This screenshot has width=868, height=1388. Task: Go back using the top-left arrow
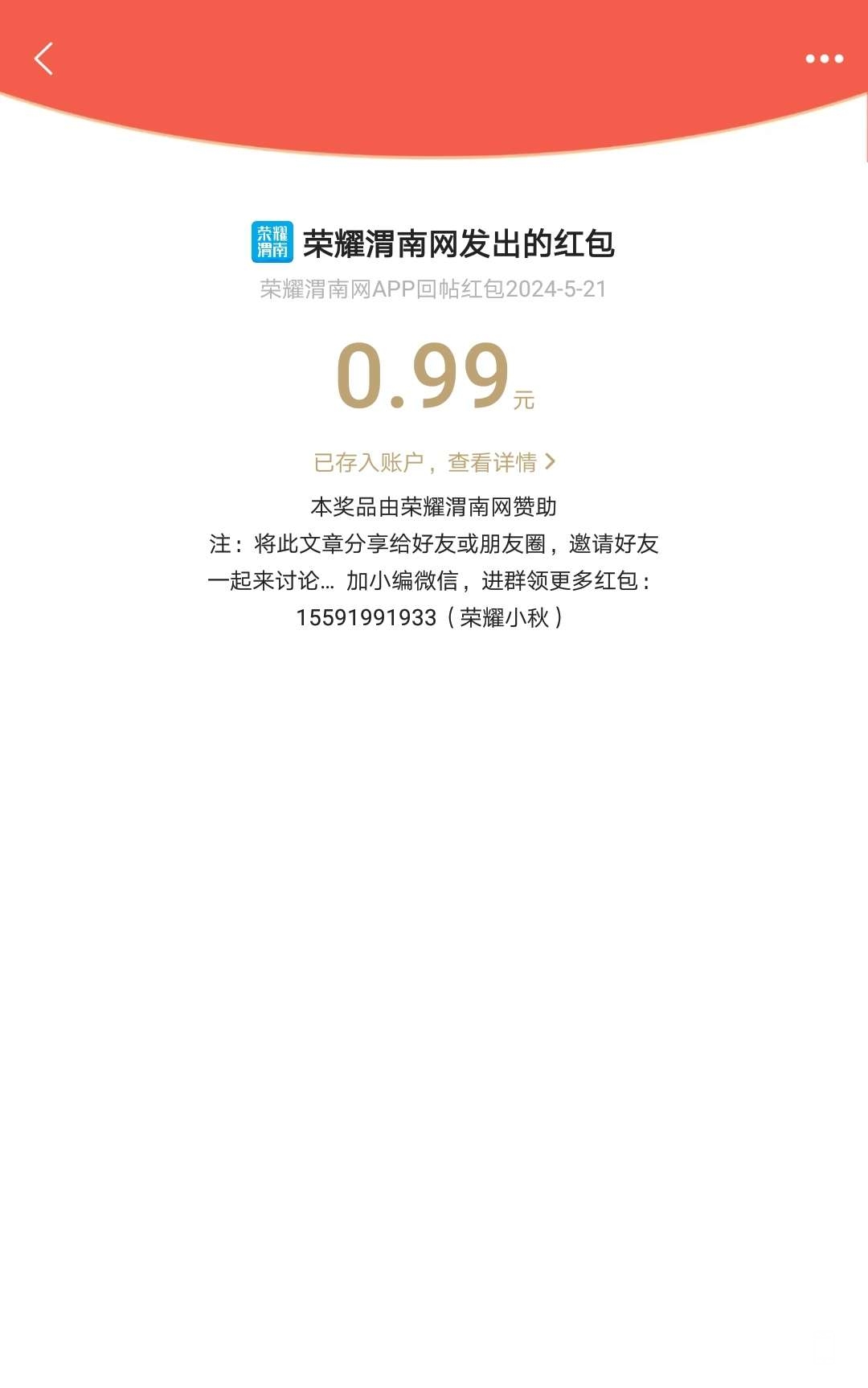(43, 59)
